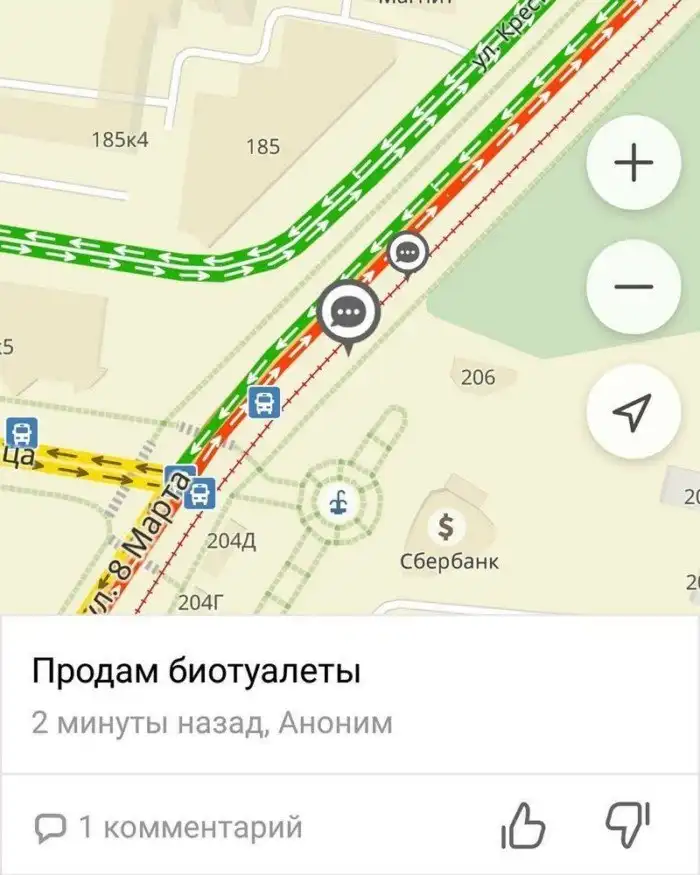Tap the Сбербанк marker on the map
This screenshot has height=875, width=700.
[x=447, y=523]
